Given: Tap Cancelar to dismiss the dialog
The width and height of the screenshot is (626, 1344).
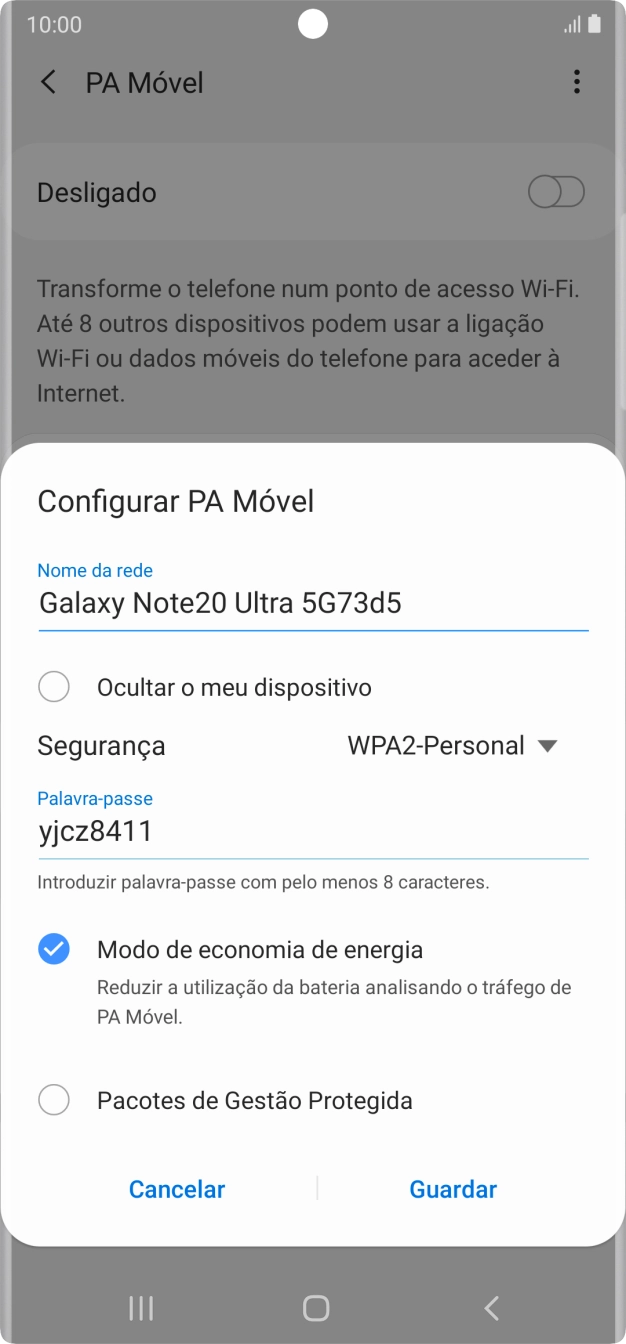Looking at the screenshot, I should coord(177,1189).
